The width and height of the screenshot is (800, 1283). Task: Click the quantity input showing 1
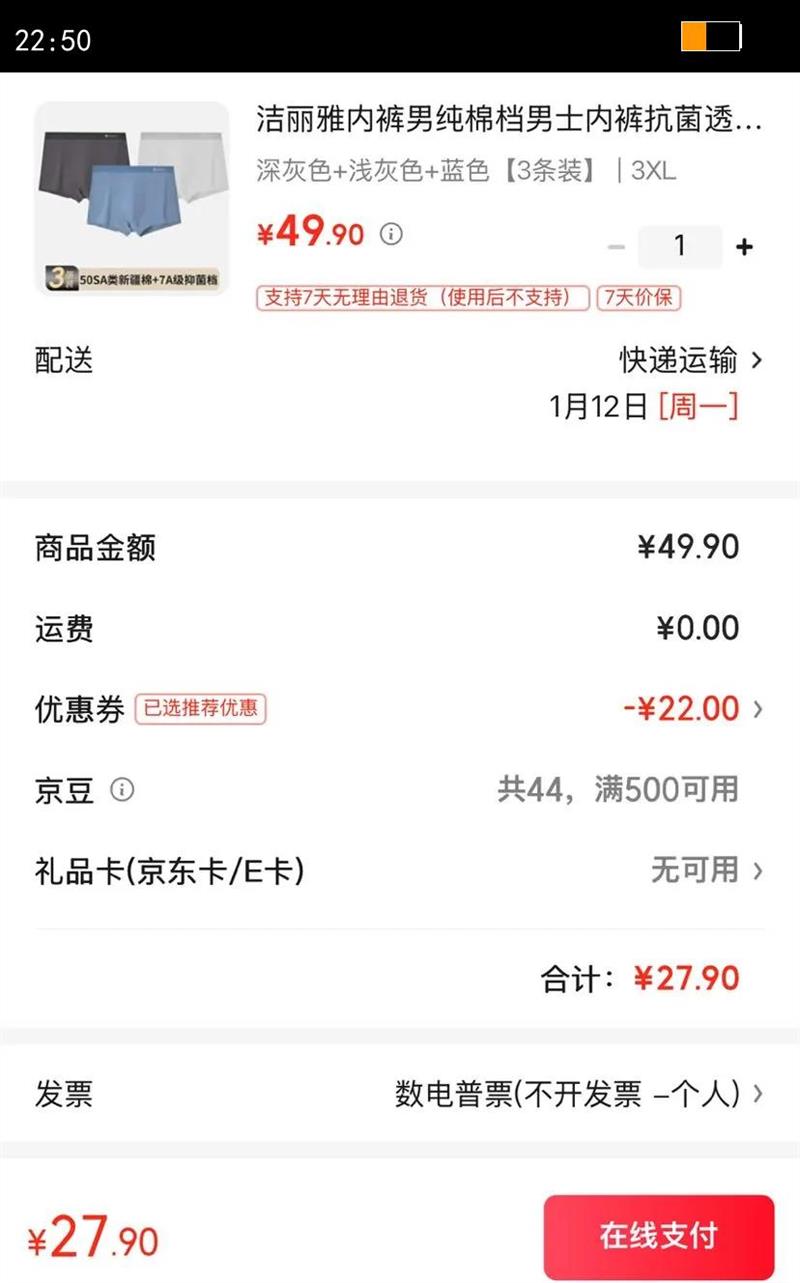coord(680,246)
